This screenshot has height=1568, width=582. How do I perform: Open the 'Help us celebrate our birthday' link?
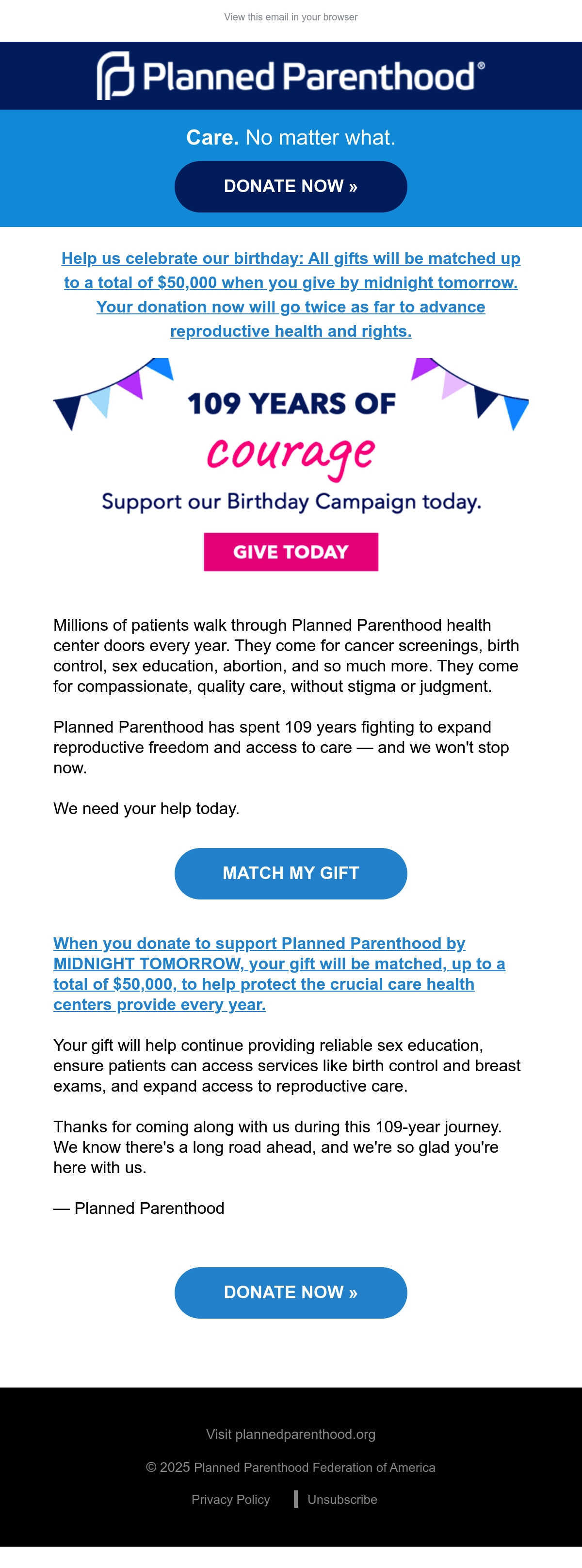(x=291, y=294)
